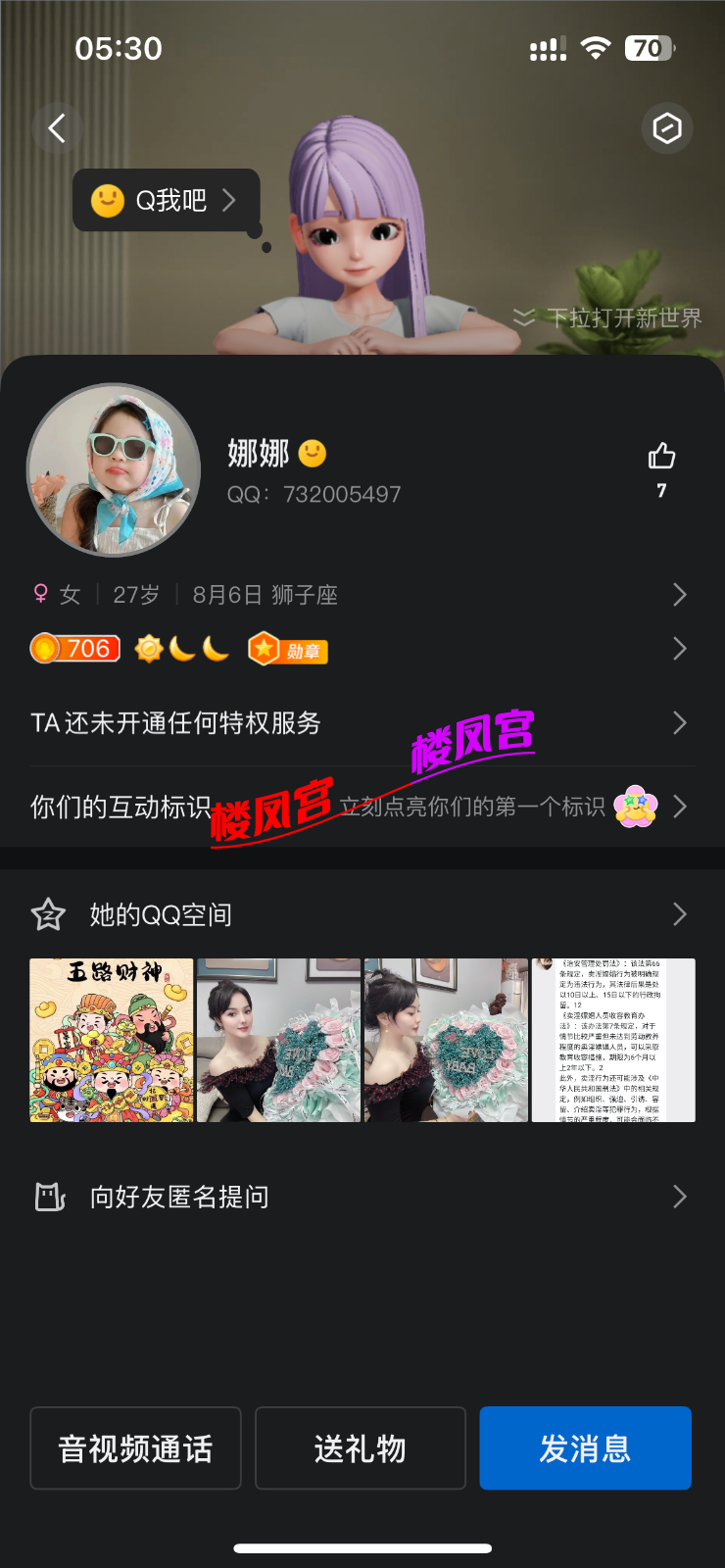Open "向好友匿名提问"
The image size is (725, 1568).
(x=361, y=1197)
